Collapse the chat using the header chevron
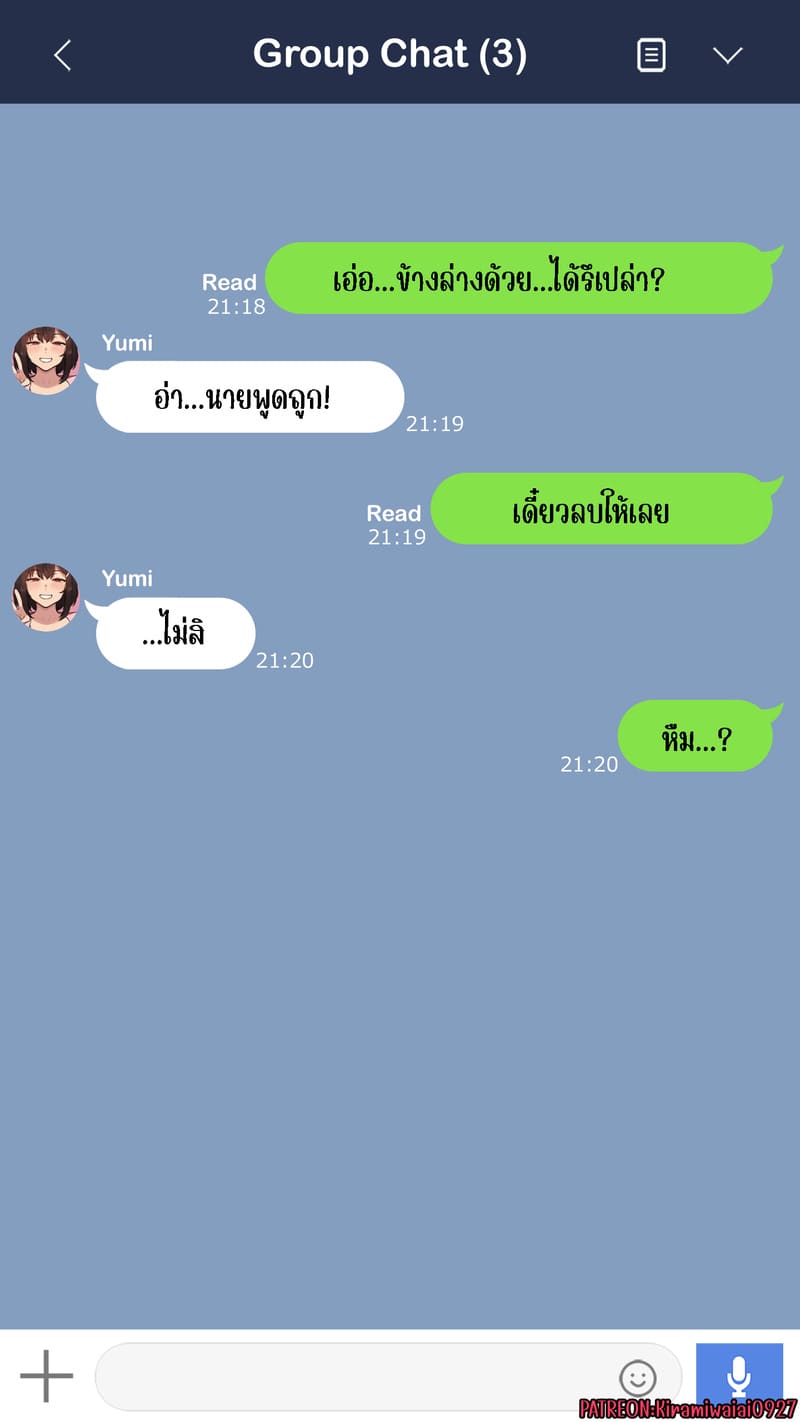The width and height of the screenshot is (800, 1422). pos(728,55)
